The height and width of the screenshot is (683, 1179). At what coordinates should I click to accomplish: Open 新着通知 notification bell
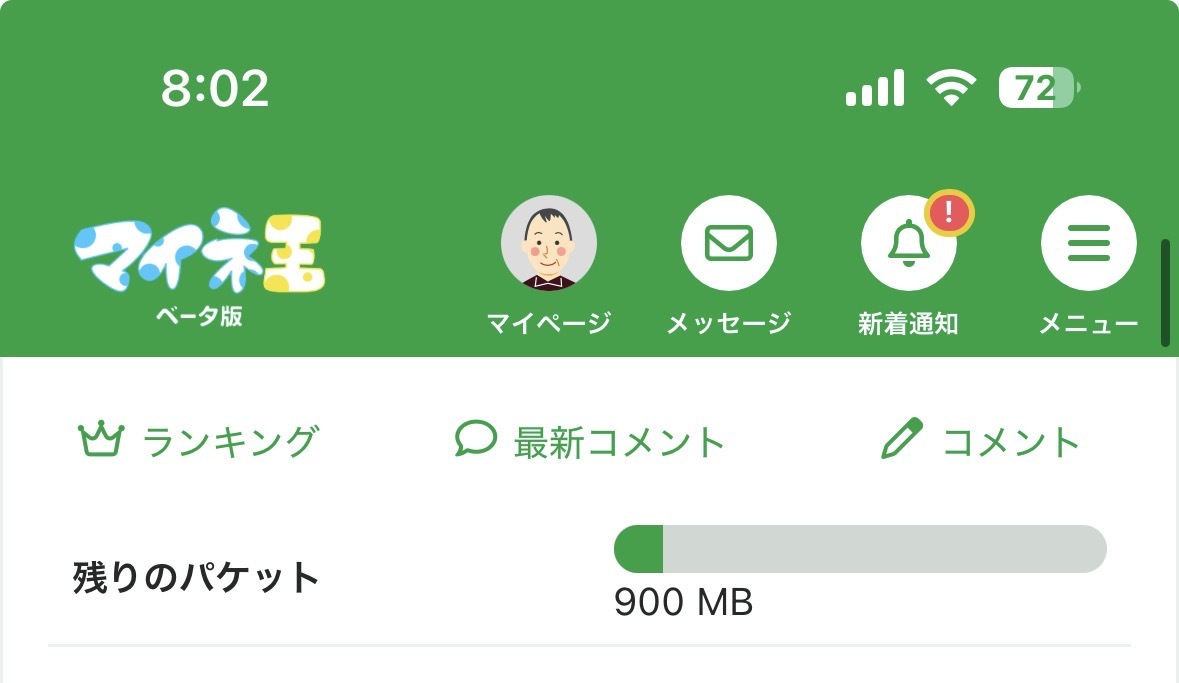[x=908, y=244]
